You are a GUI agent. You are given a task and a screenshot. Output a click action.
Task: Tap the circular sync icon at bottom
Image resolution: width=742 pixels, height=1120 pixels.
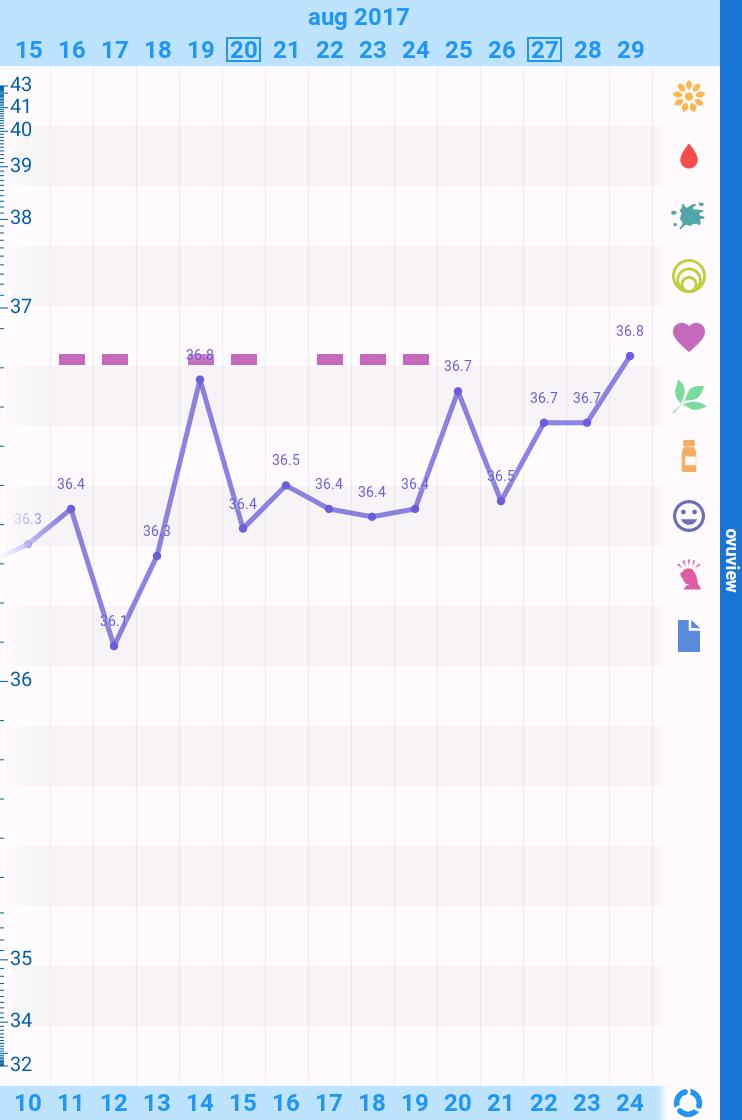pyautogui.click(x=688, y=1102)
